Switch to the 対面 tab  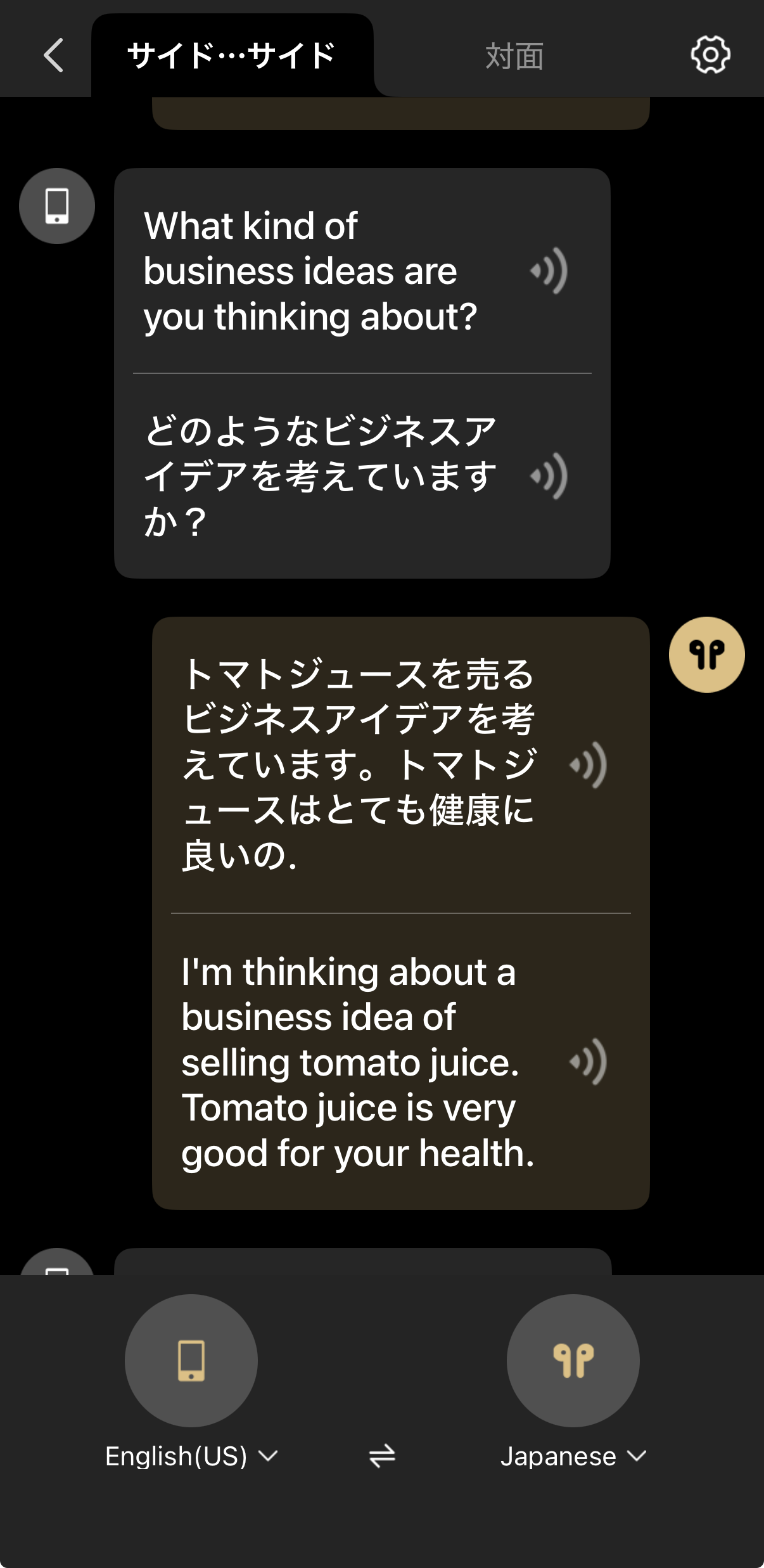coord(514,56)
